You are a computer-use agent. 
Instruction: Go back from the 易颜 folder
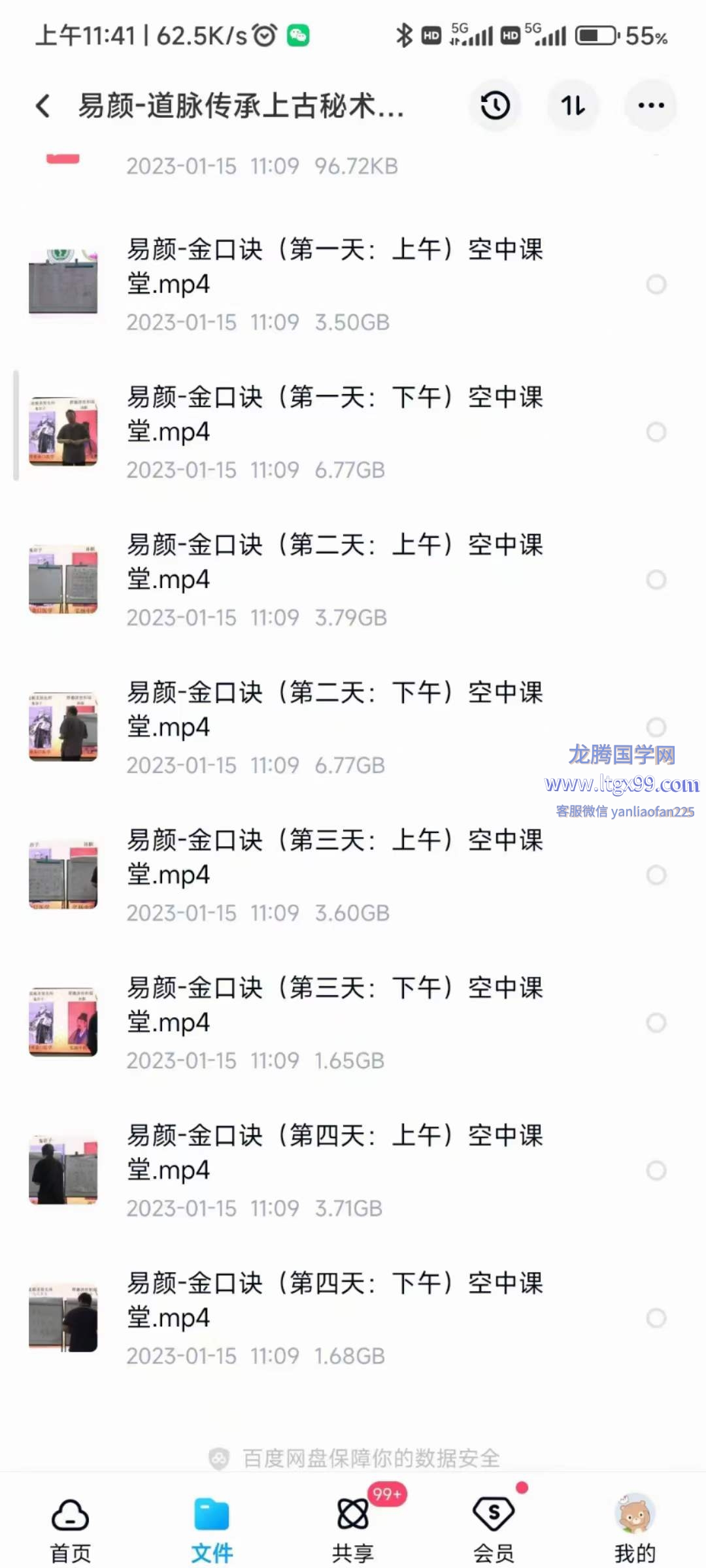pos(43,106)
